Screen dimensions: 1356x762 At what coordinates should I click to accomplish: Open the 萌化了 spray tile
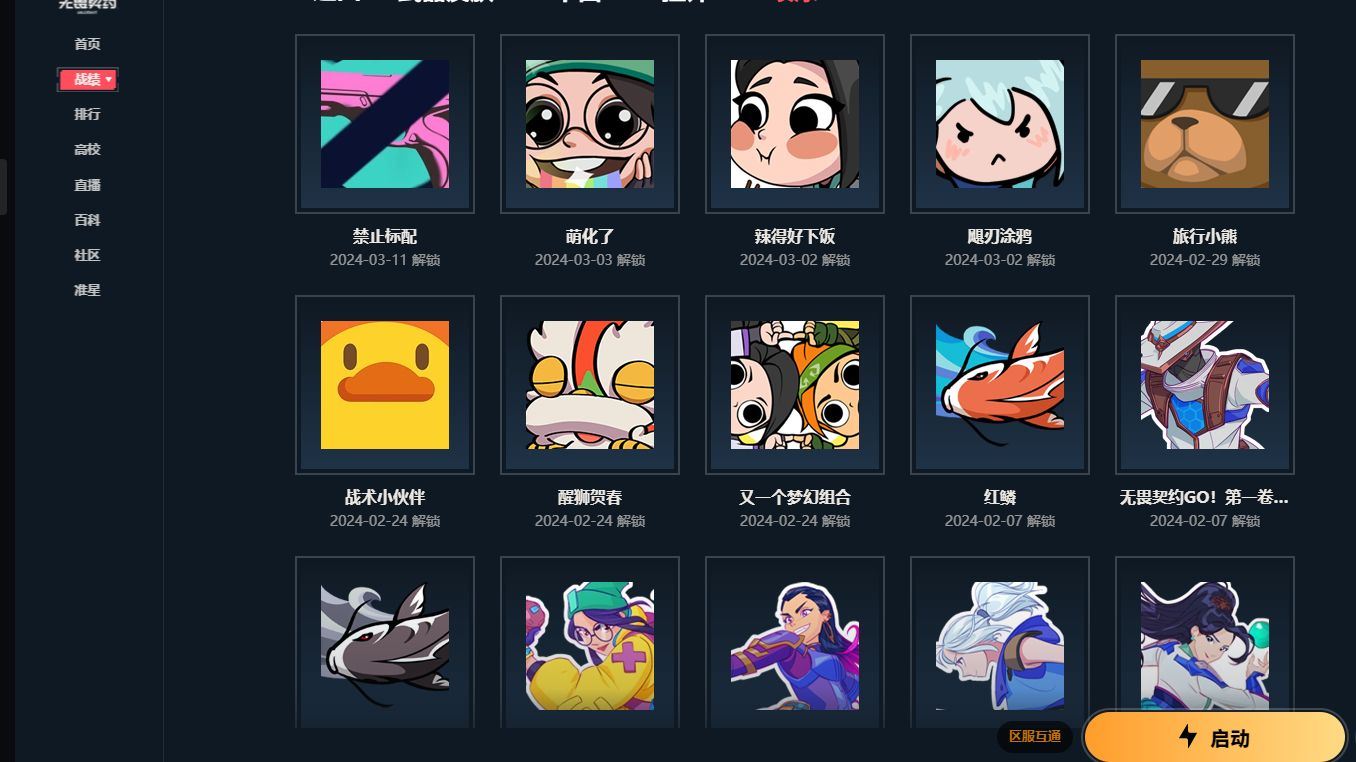point(590,124)
